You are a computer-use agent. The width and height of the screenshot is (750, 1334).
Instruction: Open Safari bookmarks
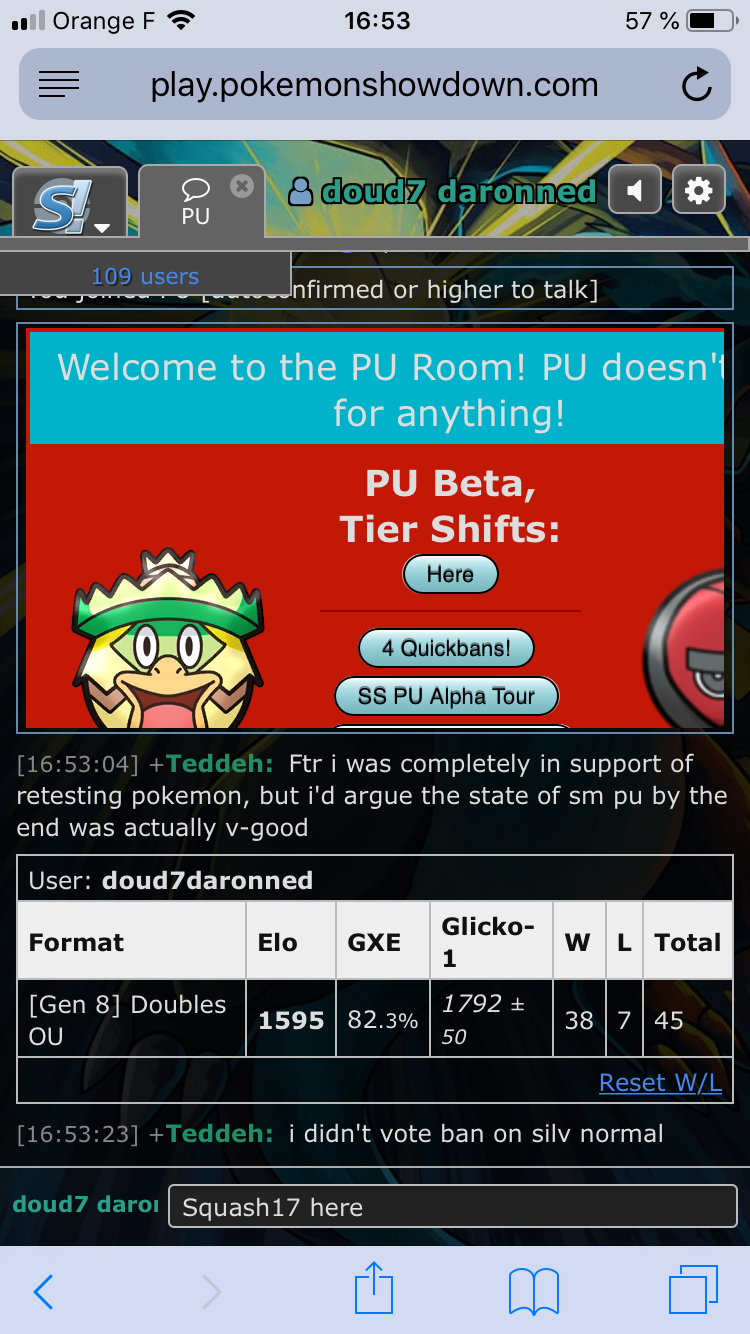click(x=533, y=1291)
